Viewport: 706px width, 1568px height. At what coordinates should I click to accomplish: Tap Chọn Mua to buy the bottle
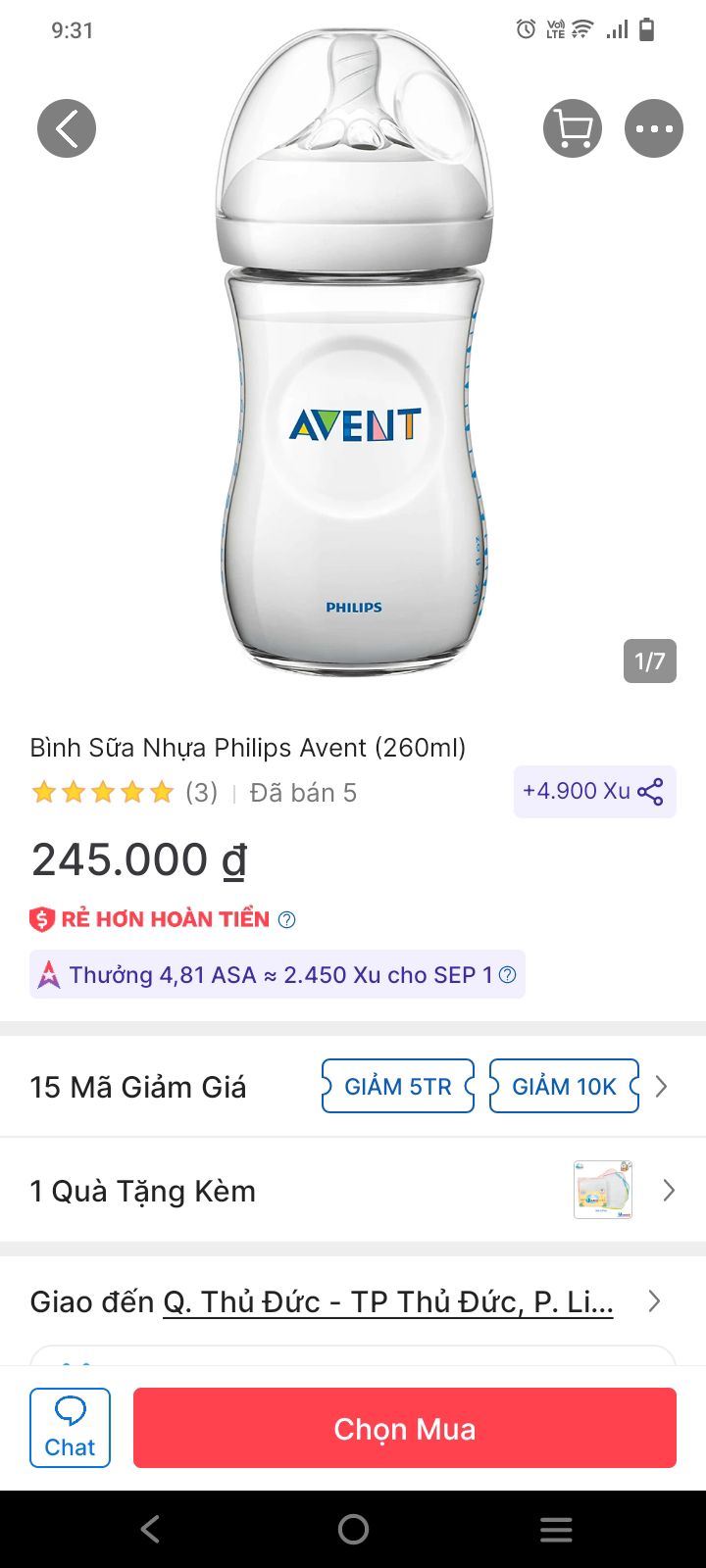(404, 1428)
